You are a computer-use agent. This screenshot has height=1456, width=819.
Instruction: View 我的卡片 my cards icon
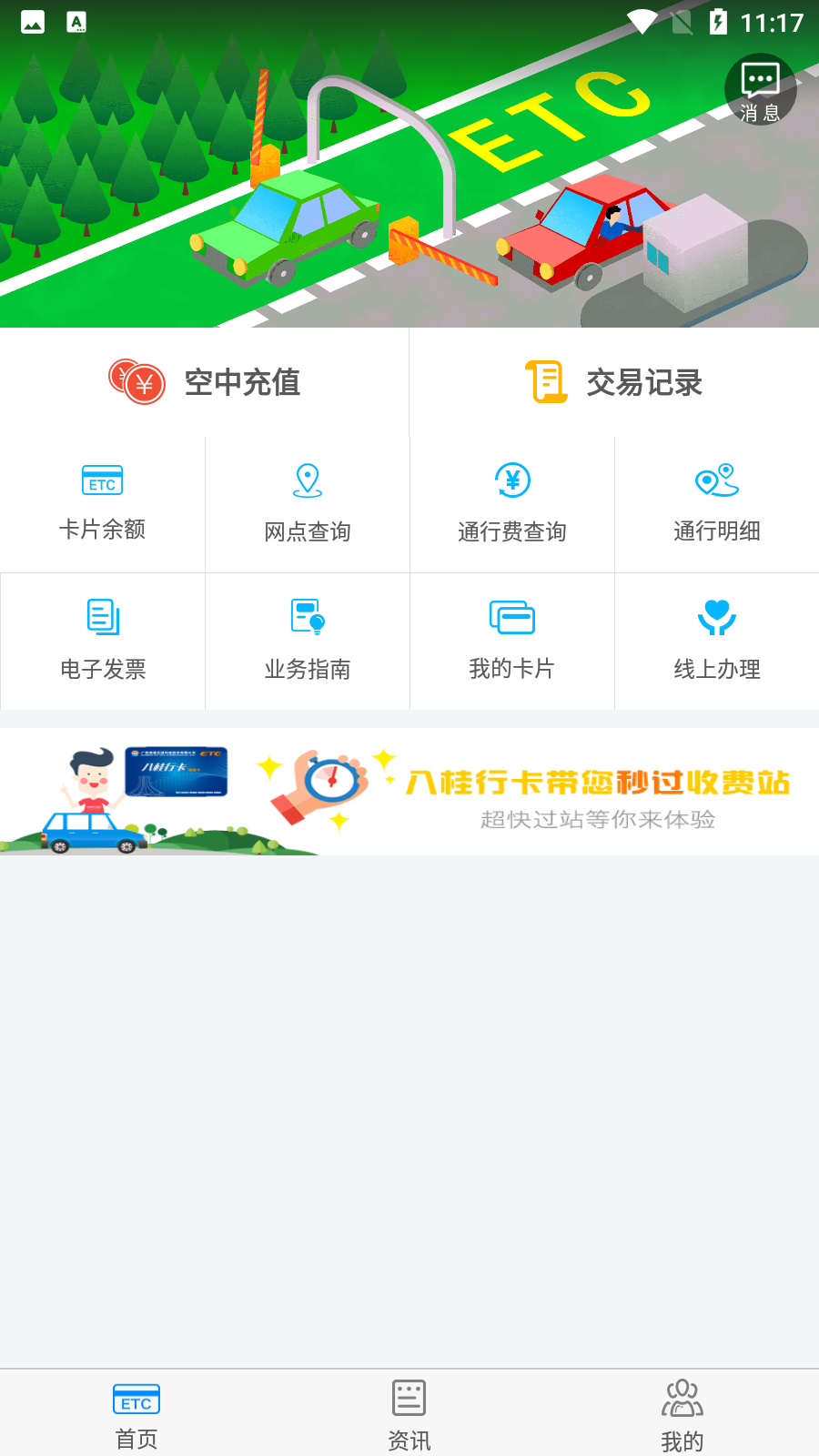point(511,640)
